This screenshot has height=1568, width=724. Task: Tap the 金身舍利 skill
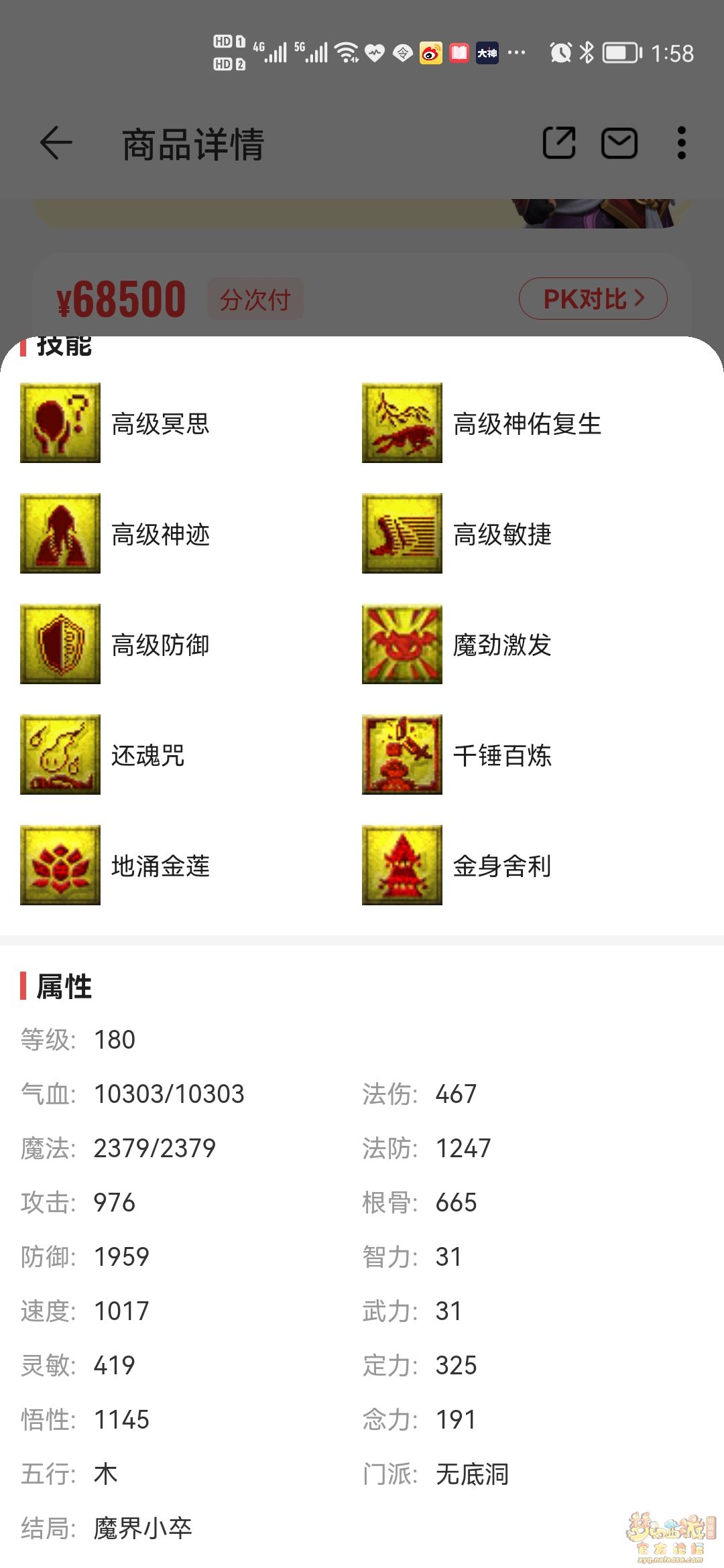(x=402, y=865)
